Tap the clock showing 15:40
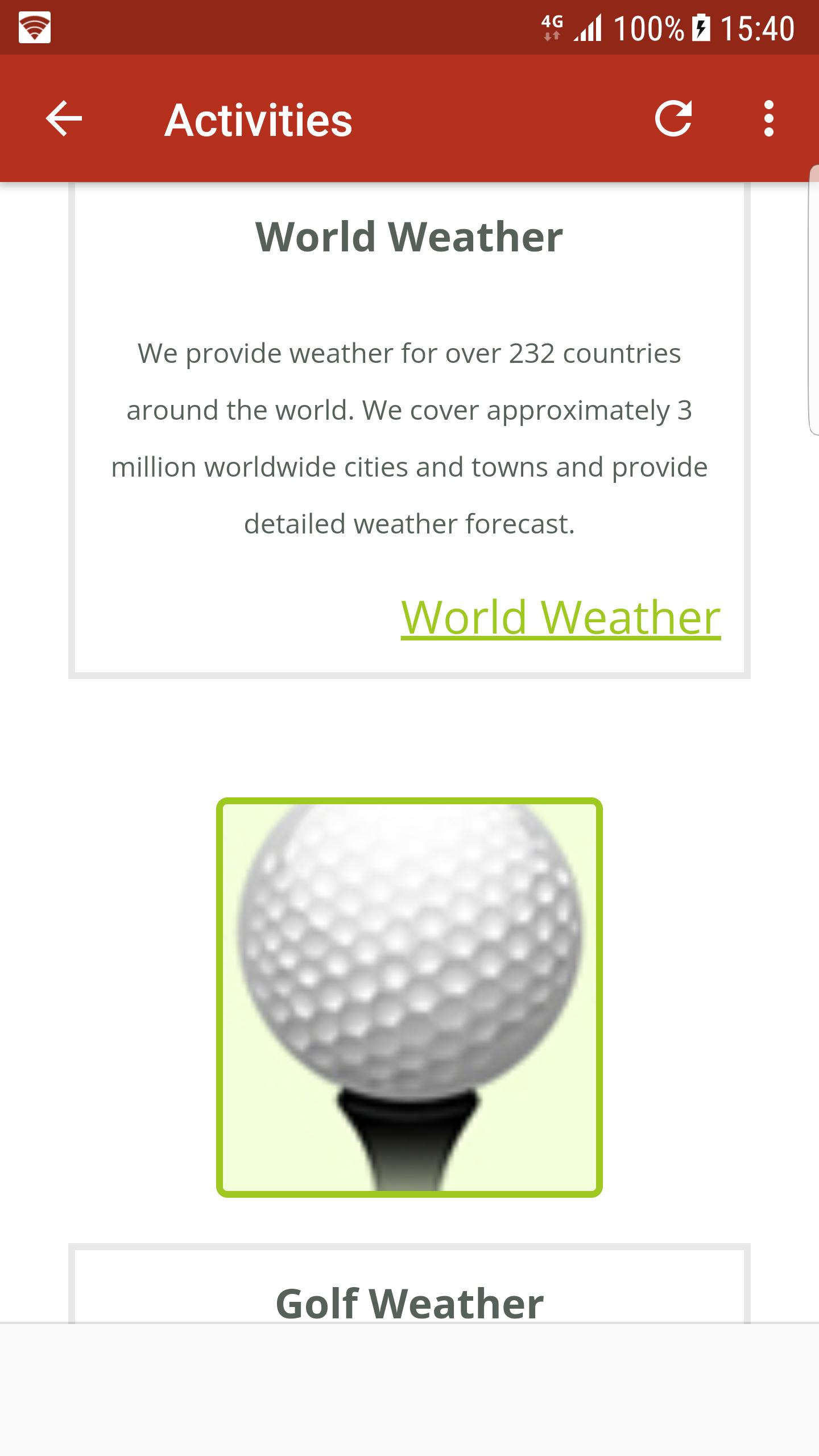819x1456 pixels. pos(758,27)
